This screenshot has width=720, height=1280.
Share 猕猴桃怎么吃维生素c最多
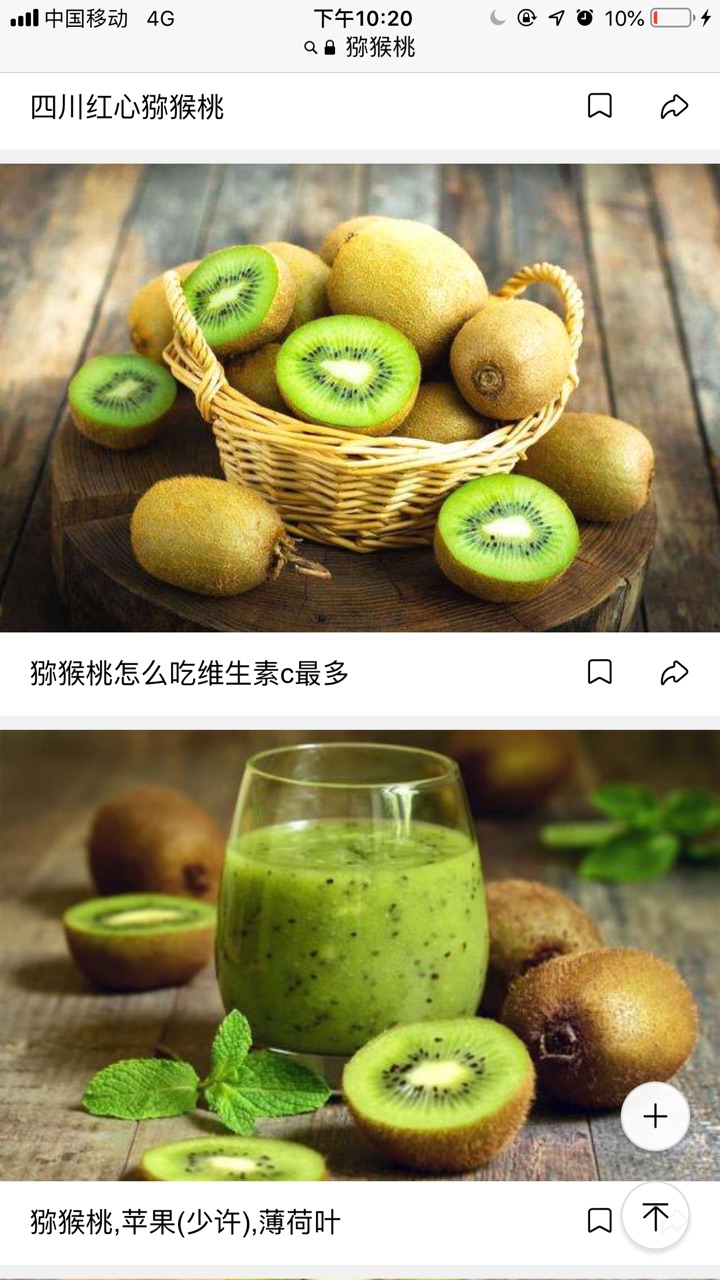(x=675, y=672)
